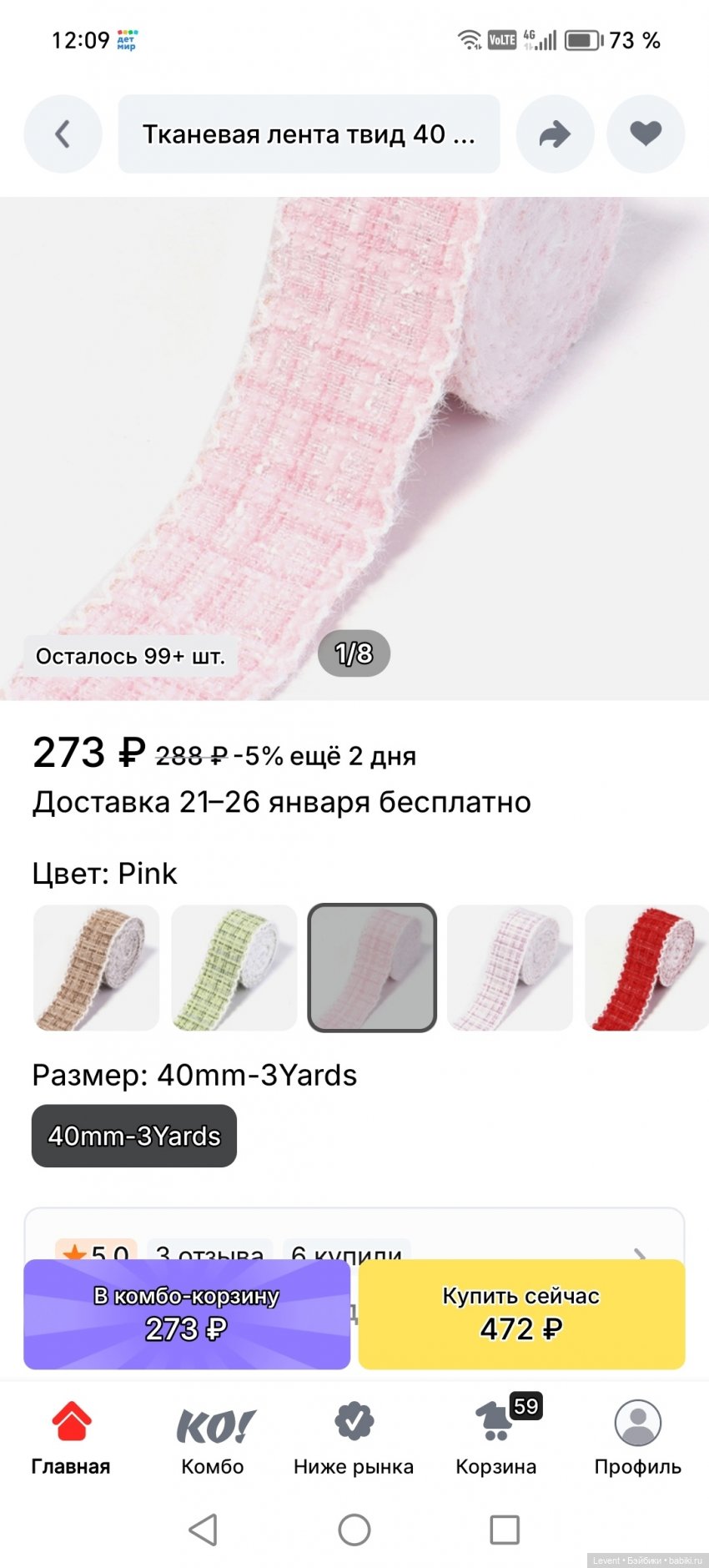Select the brown ribbon color
The image size is (709, 1568).
(96, 968)
